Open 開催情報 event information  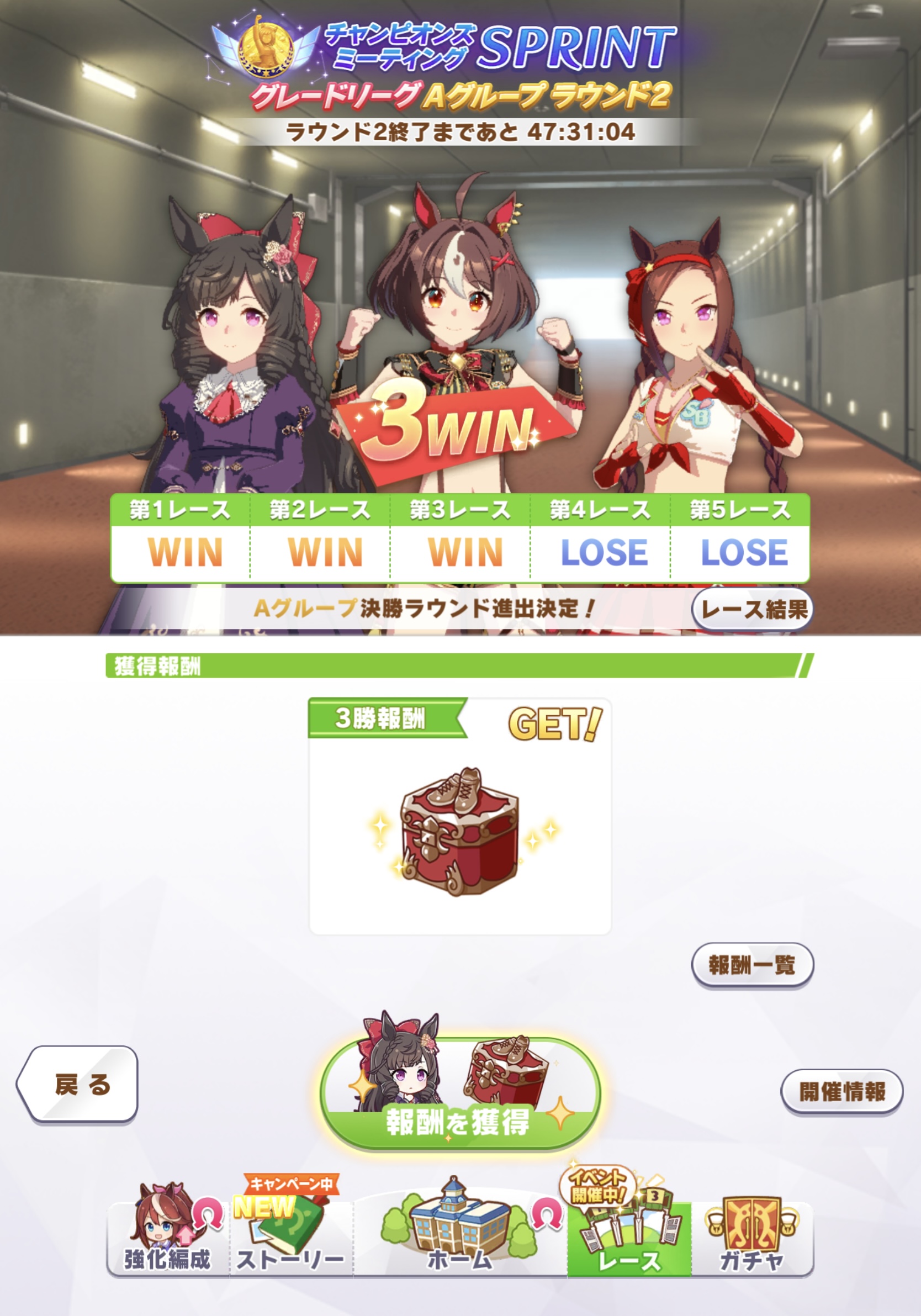click(x=841, y=1091)
